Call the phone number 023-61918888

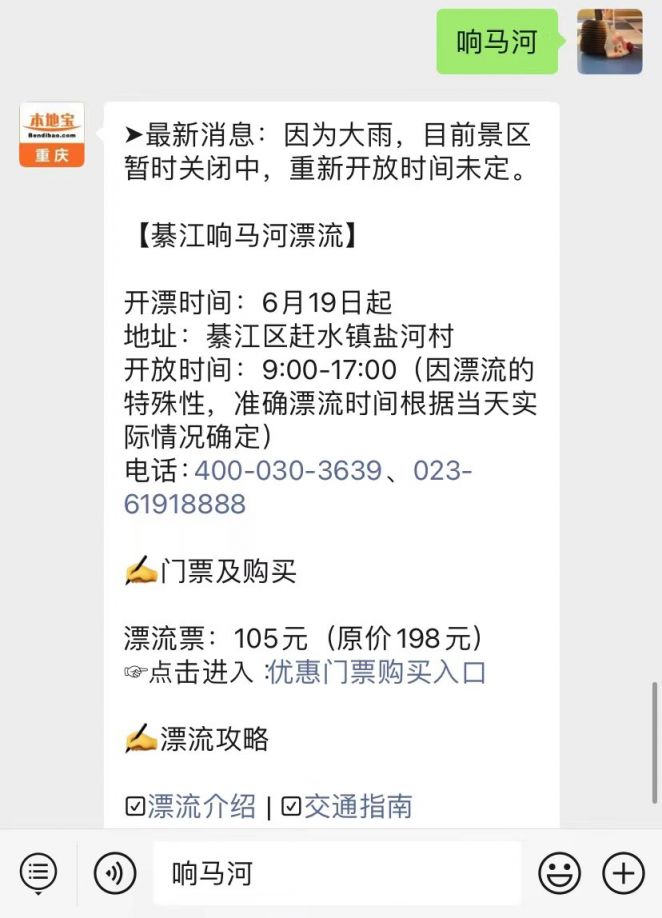click(x=185, y=503)
